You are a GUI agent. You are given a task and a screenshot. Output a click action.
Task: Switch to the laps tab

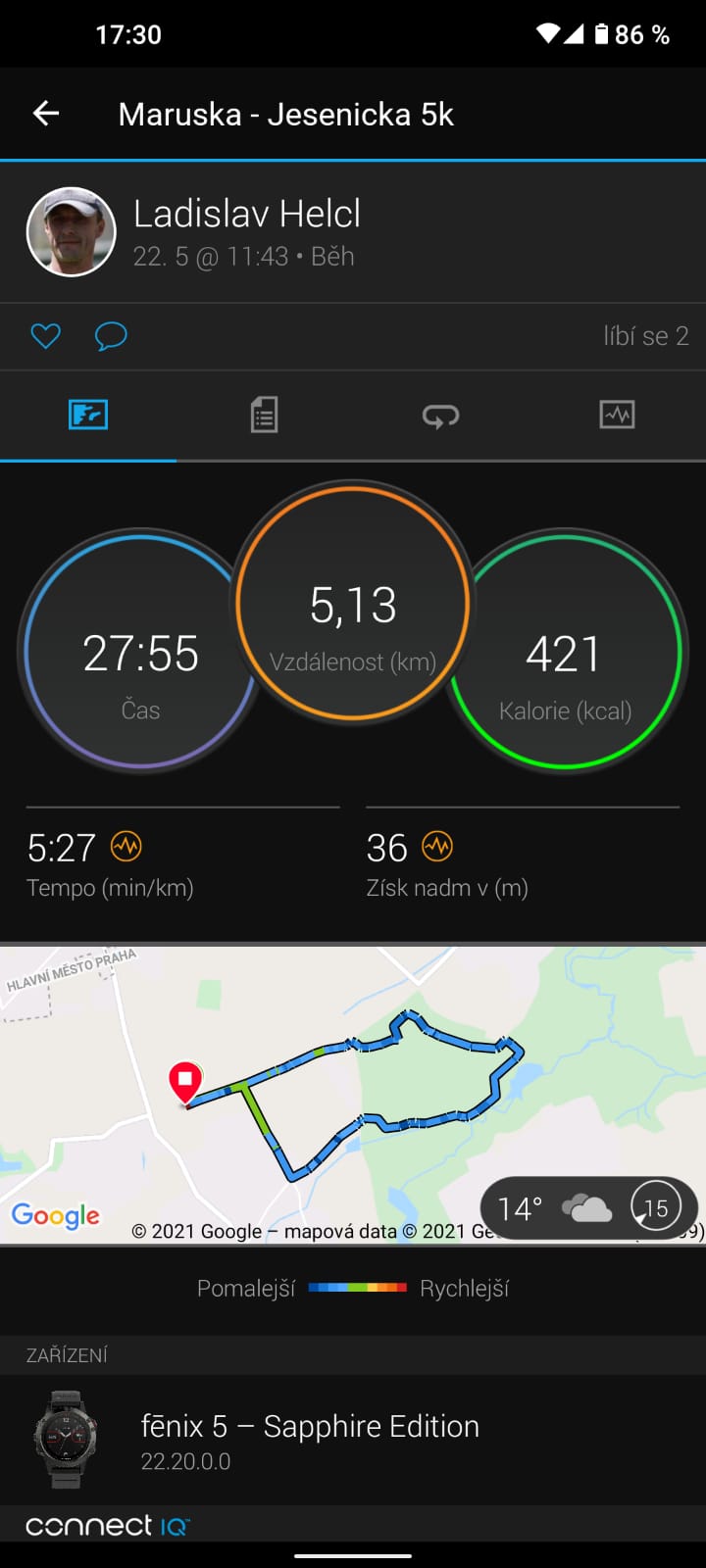(440, 416)
